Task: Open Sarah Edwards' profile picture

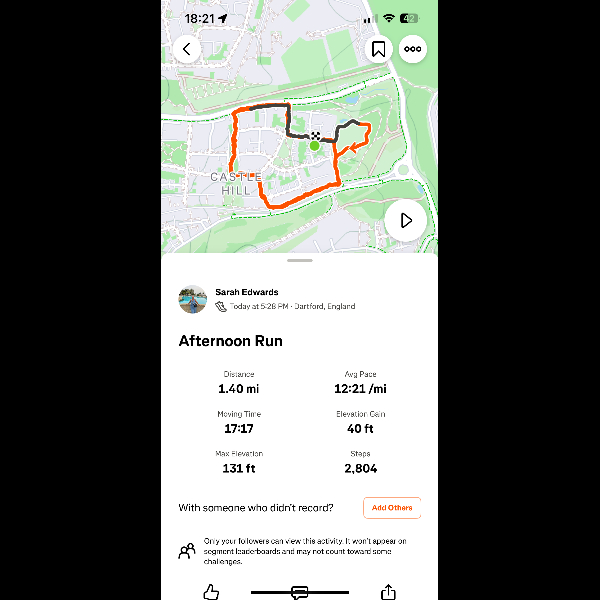Action: [x=192, y=299]
